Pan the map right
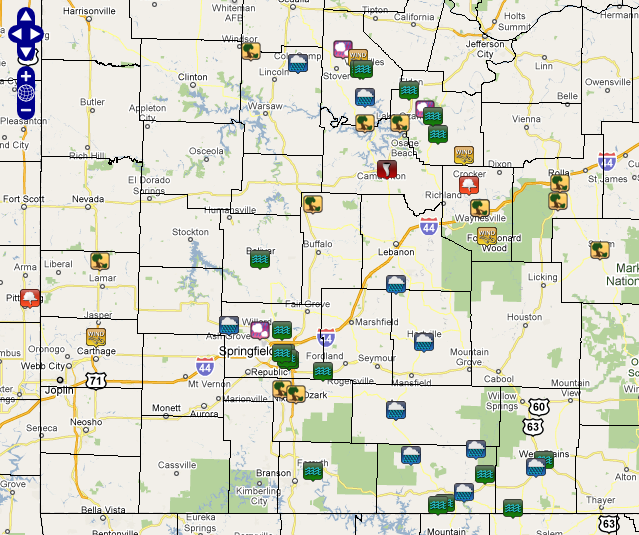Image resolution: width=639 pixels, height=535 pixels. tap(38, 36)
